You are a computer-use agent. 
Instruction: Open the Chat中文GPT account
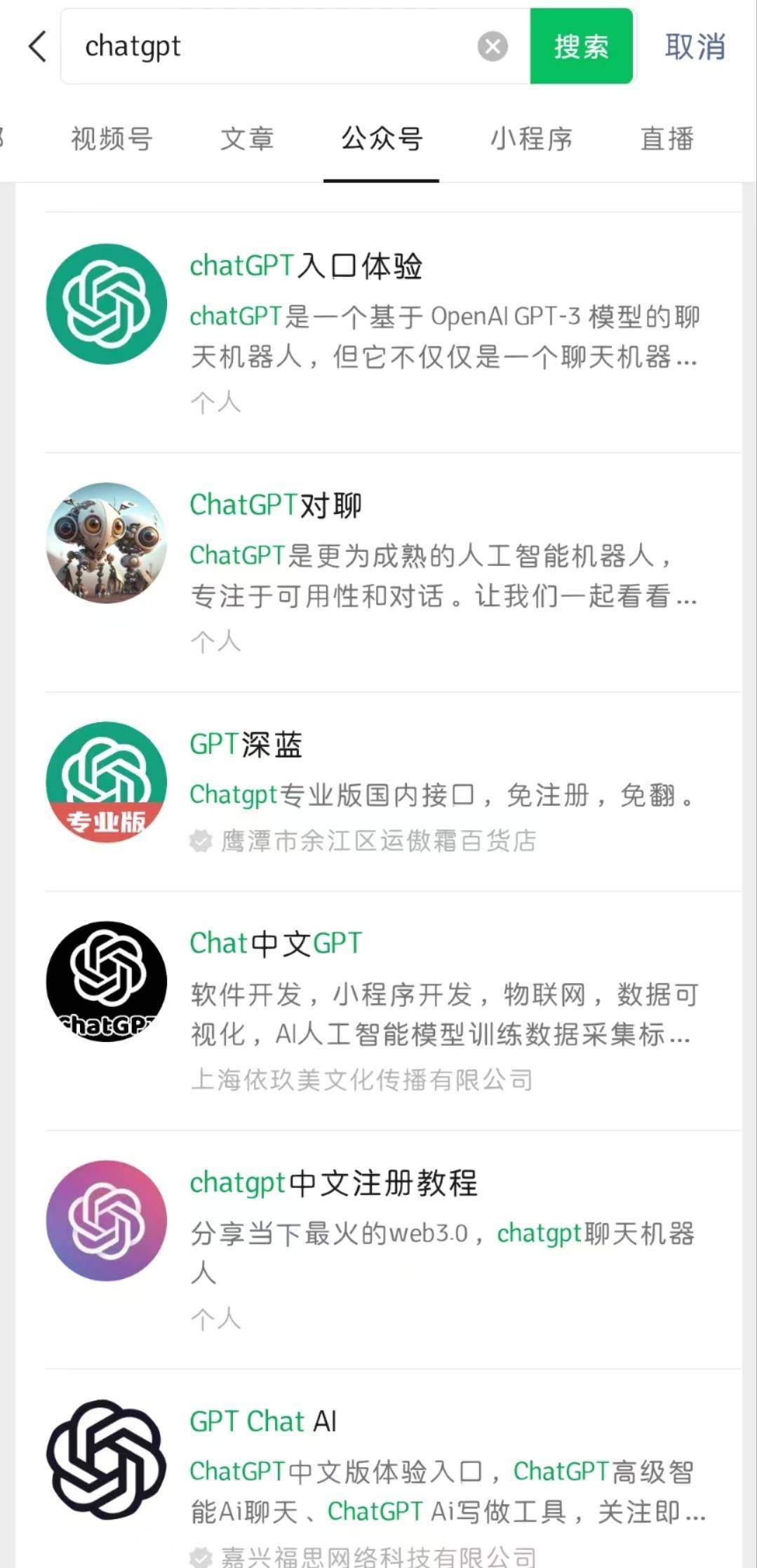tap(393, 1011)
